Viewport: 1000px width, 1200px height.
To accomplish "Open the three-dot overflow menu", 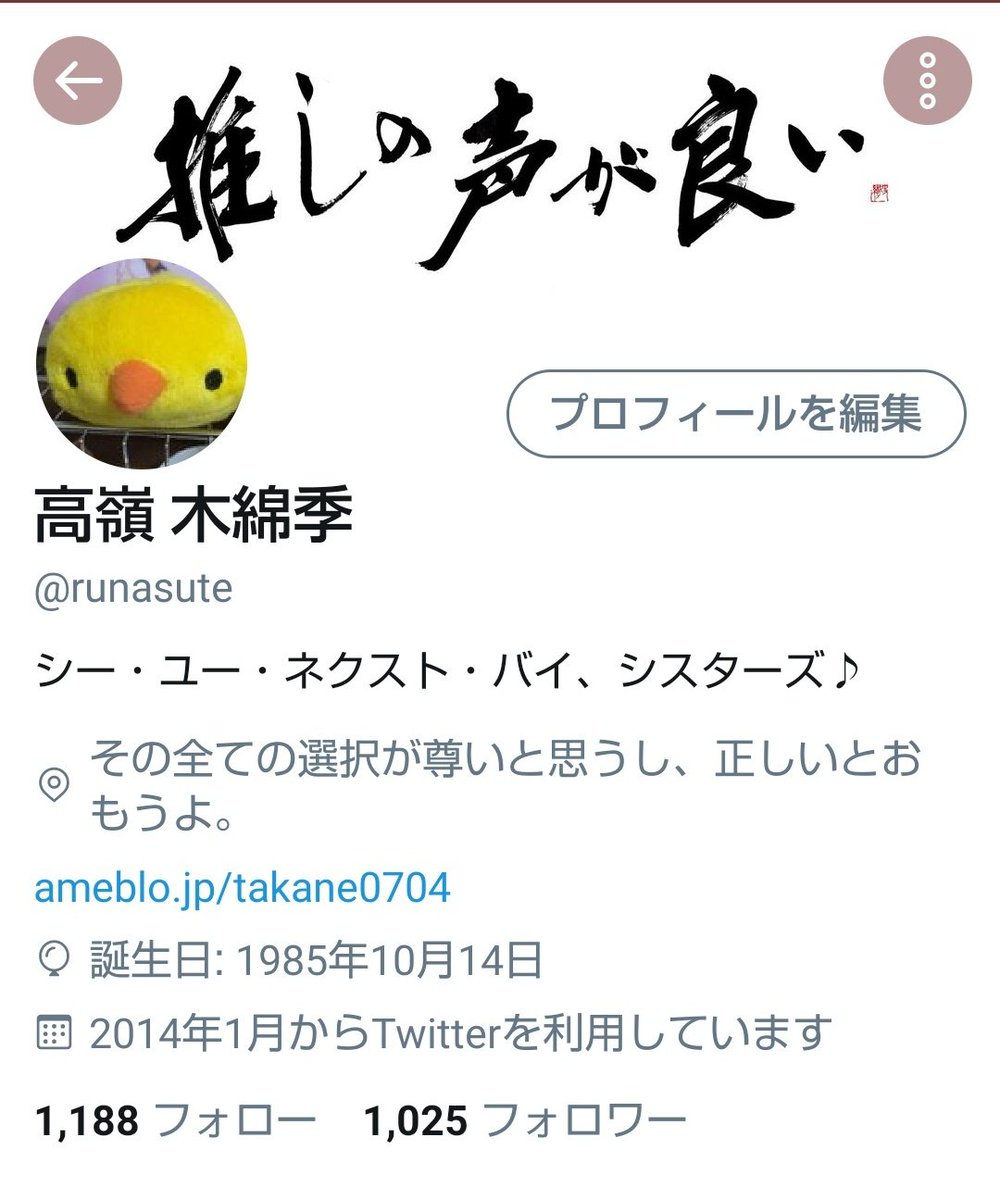I will pos(929,81).
